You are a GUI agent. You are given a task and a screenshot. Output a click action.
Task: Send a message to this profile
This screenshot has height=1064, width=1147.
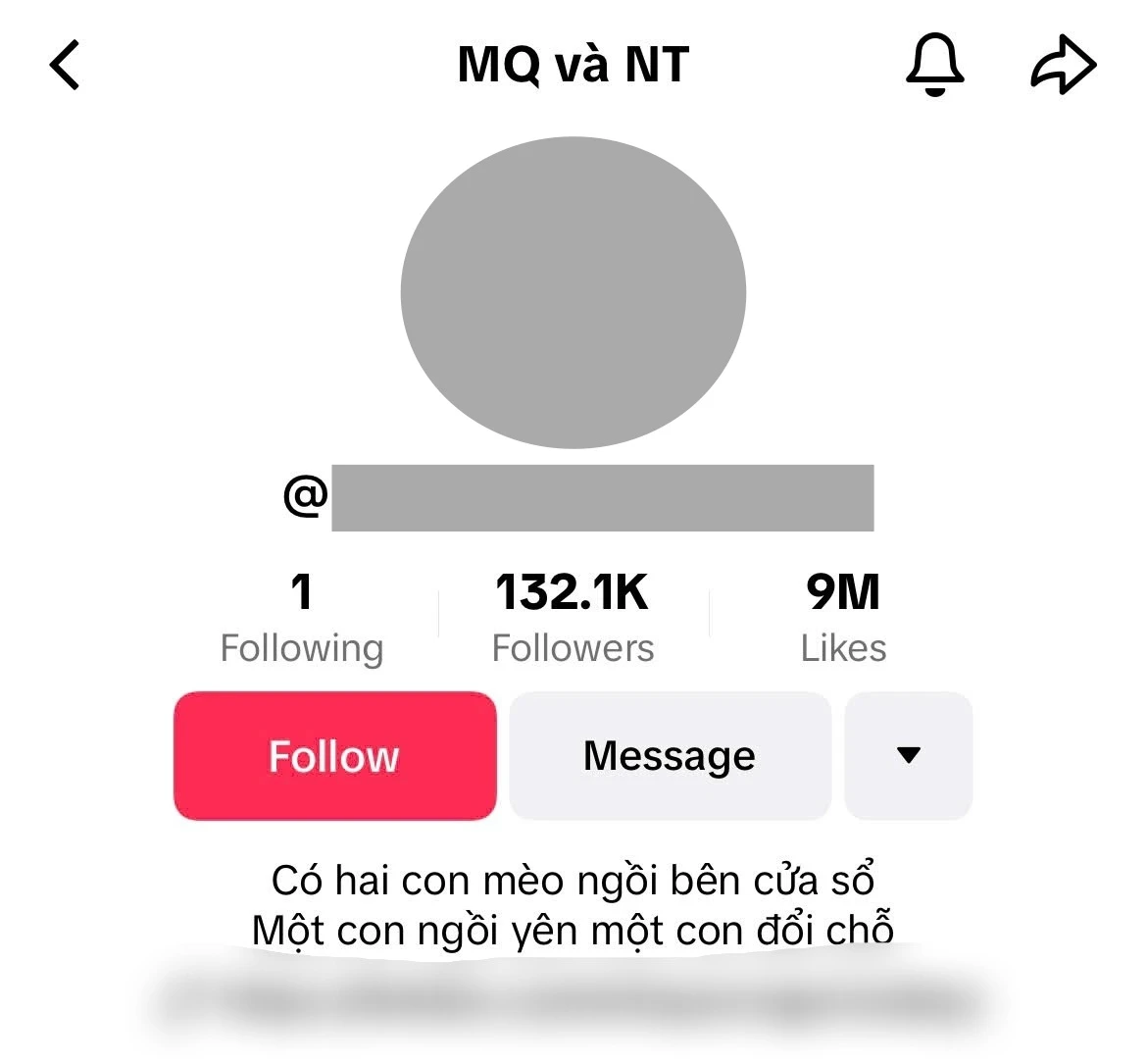click(x=670, y=756)
